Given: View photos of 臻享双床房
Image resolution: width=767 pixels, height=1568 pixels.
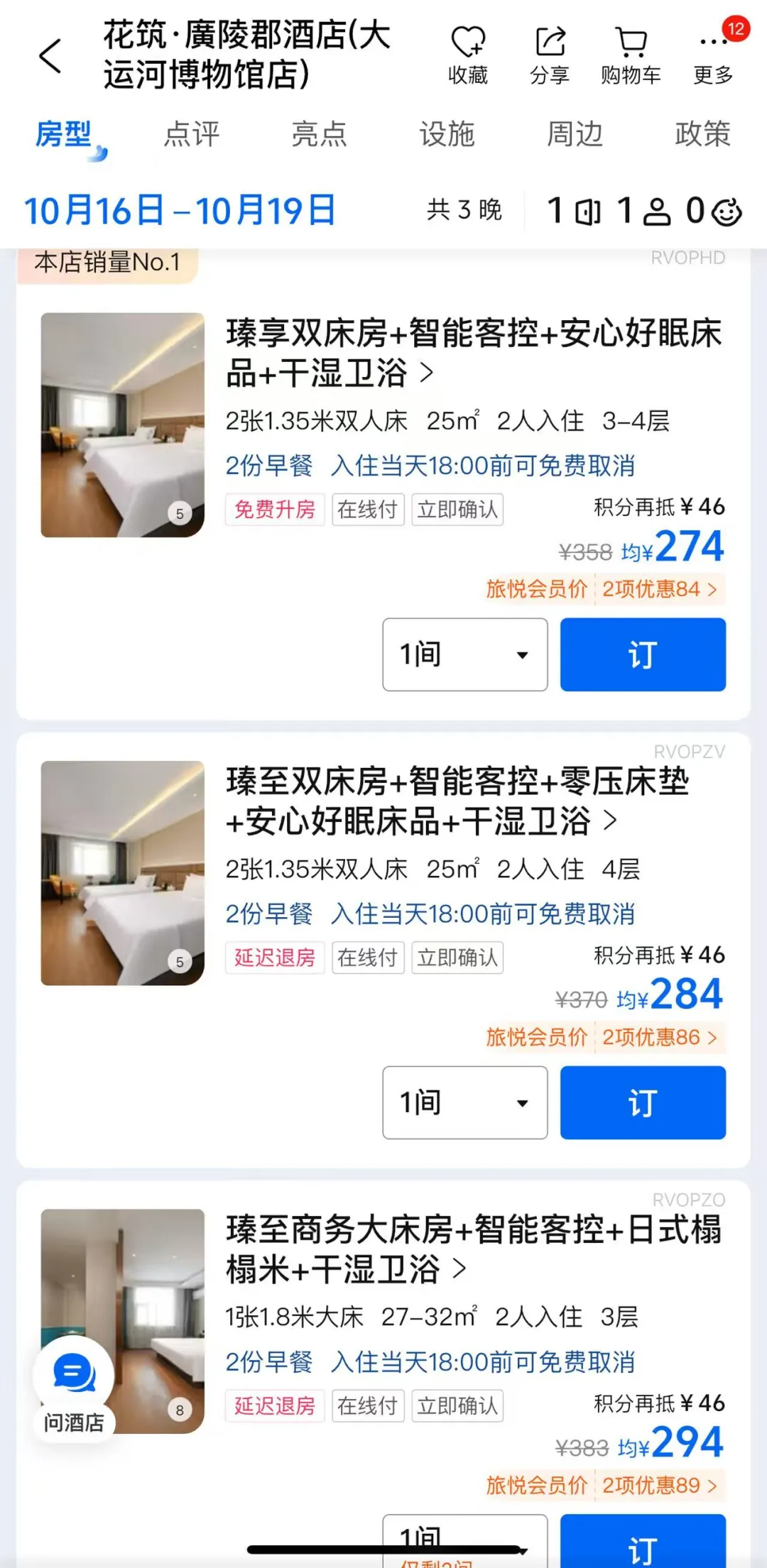Looking at the screenshot, I should coord(123,424).
